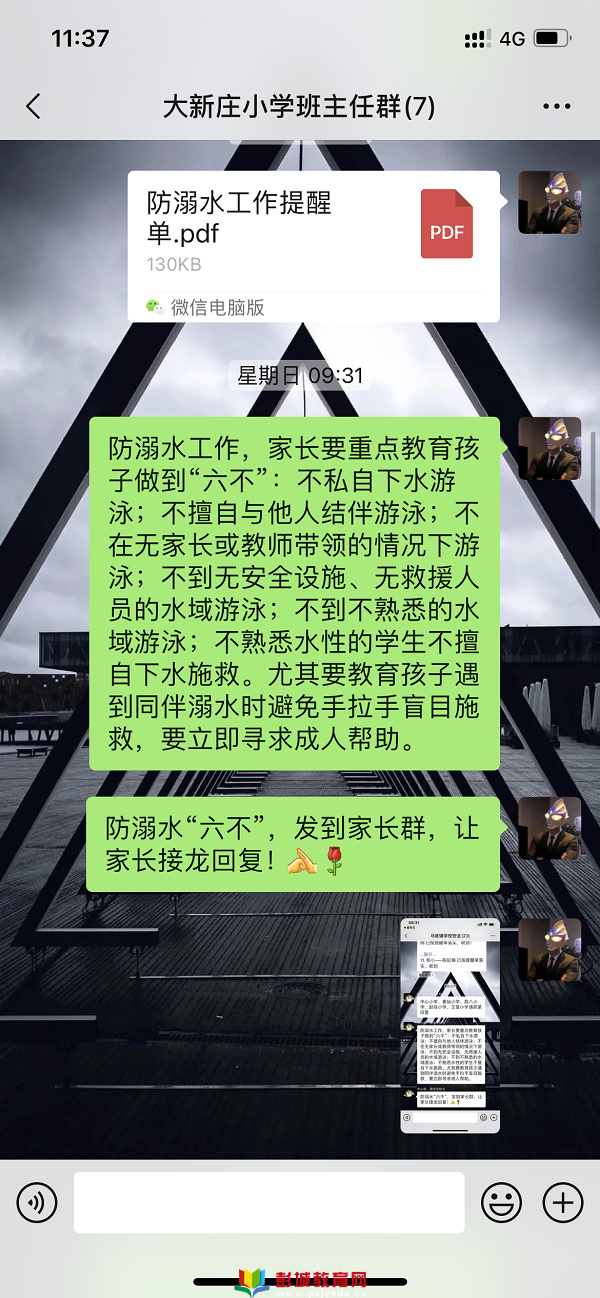Image resolution: width=600 pixels, height=1298 pixels.
Task: Open the plus attachments menu
Action: pyautogui.click(x=562, y=1202)
